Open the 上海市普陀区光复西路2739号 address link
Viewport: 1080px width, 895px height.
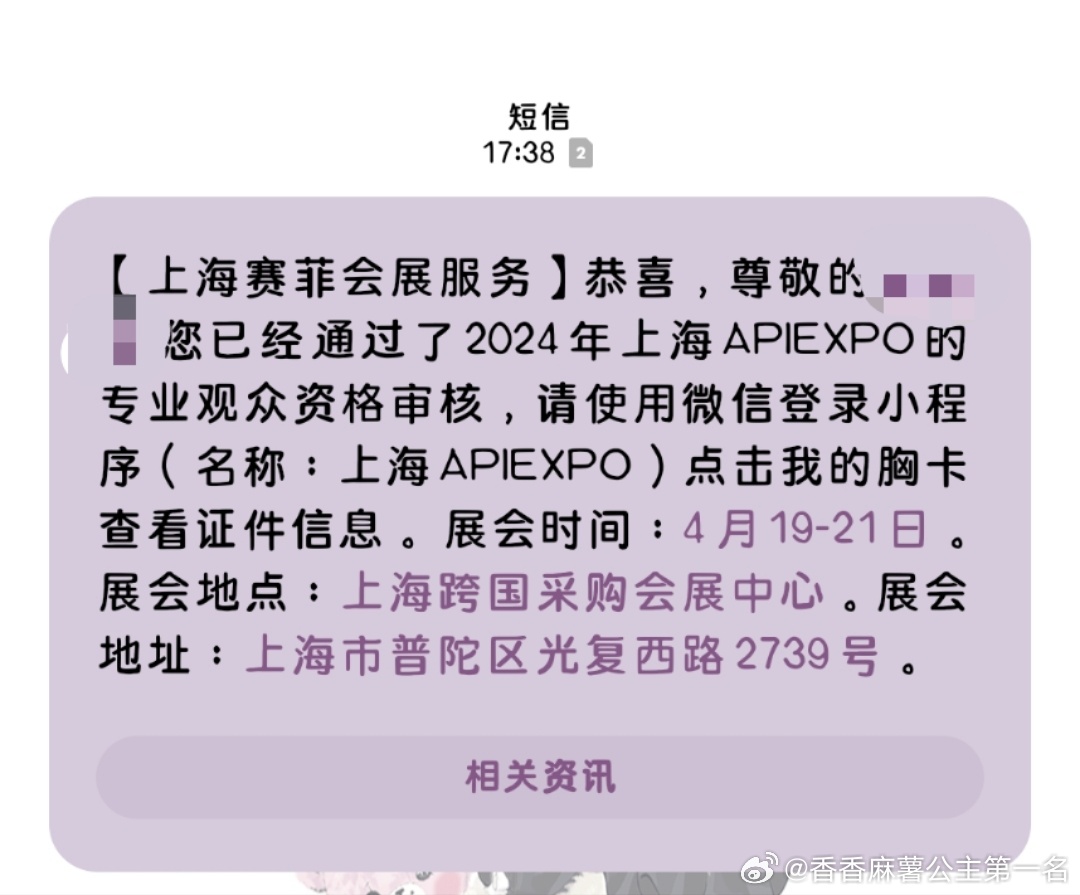[562, 657]
